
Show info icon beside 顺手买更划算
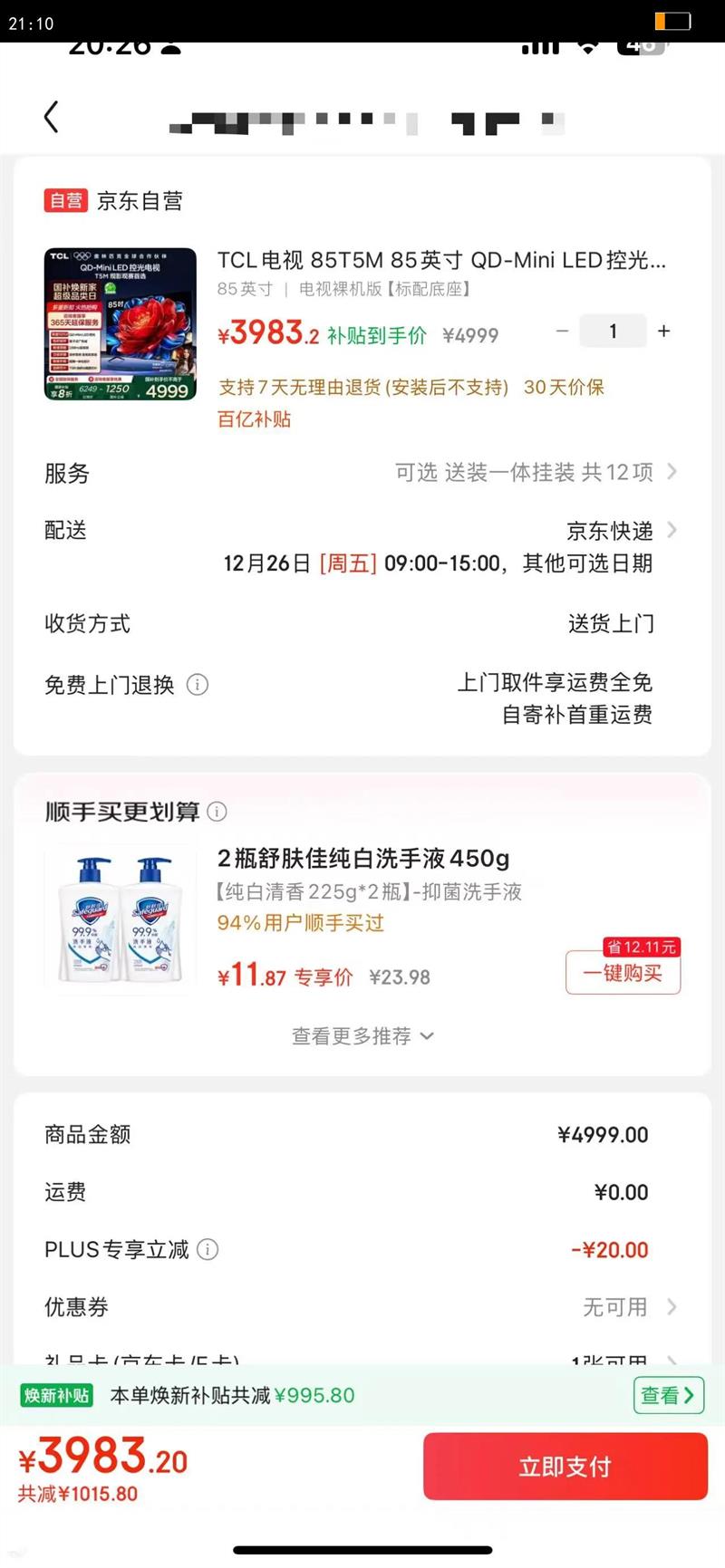point(217,812)
